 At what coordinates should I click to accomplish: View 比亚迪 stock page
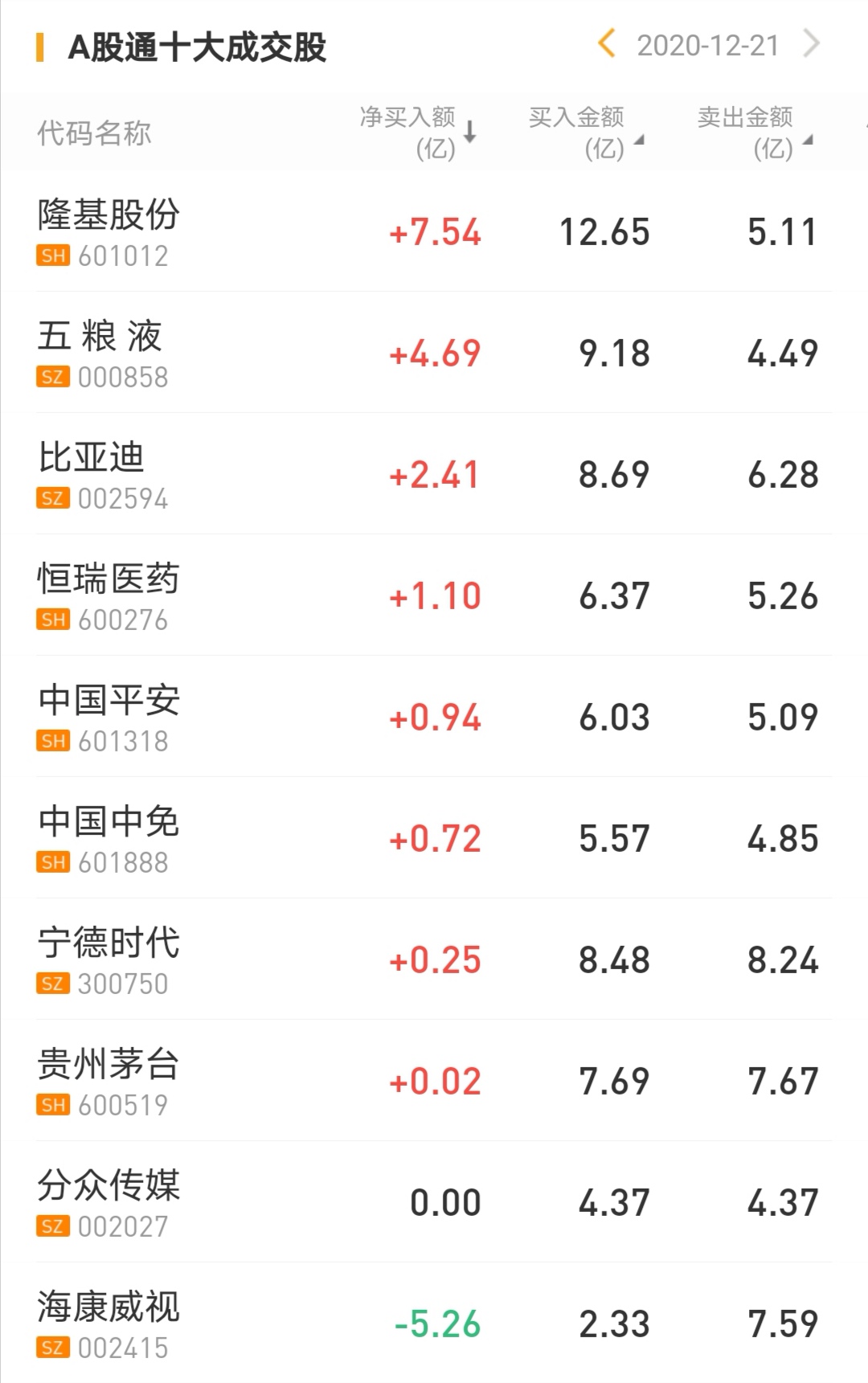(92, 474)
